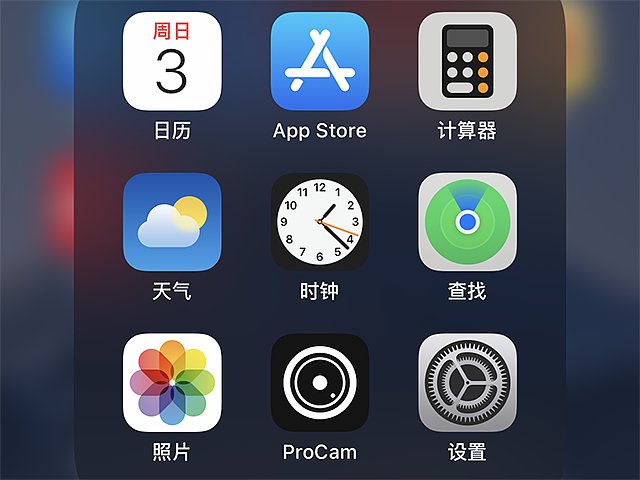Viewport: 640px width, 480px height.
Task: Launch the App Store
Action: tap(320, 62)
